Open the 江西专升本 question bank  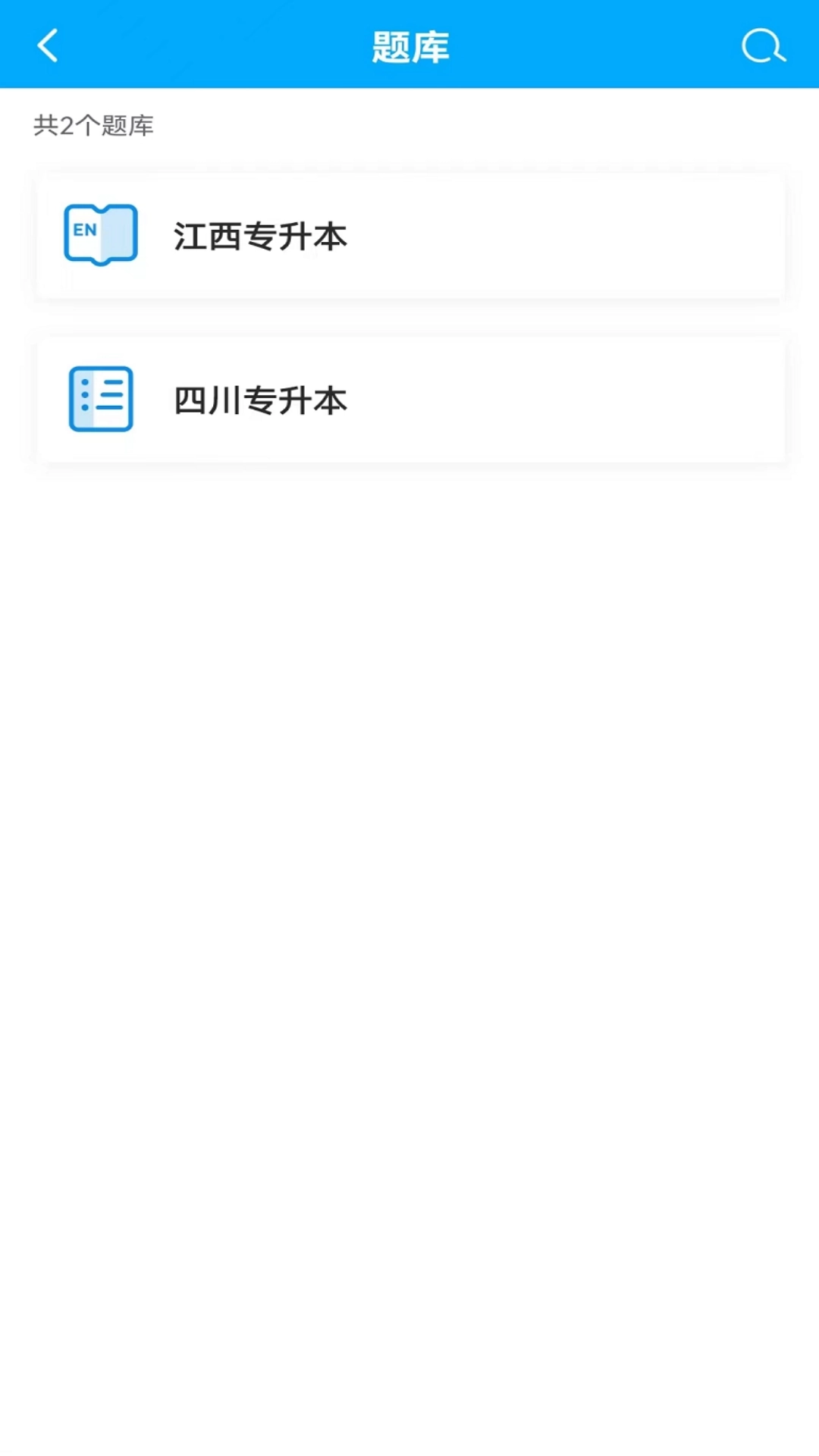click(x=409, y=235)
